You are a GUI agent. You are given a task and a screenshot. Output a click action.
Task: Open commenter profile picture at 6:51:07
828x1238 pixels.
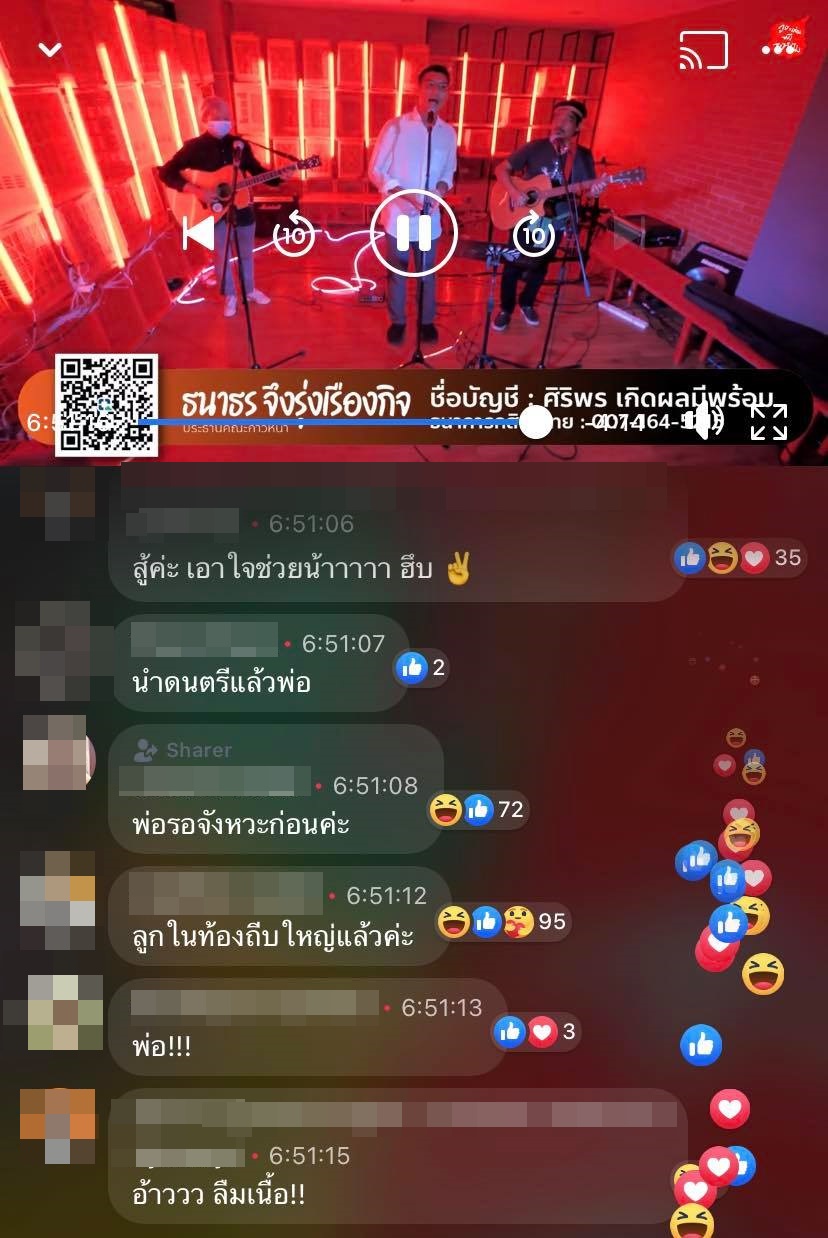pyautogui.click(x=55, y=657)
